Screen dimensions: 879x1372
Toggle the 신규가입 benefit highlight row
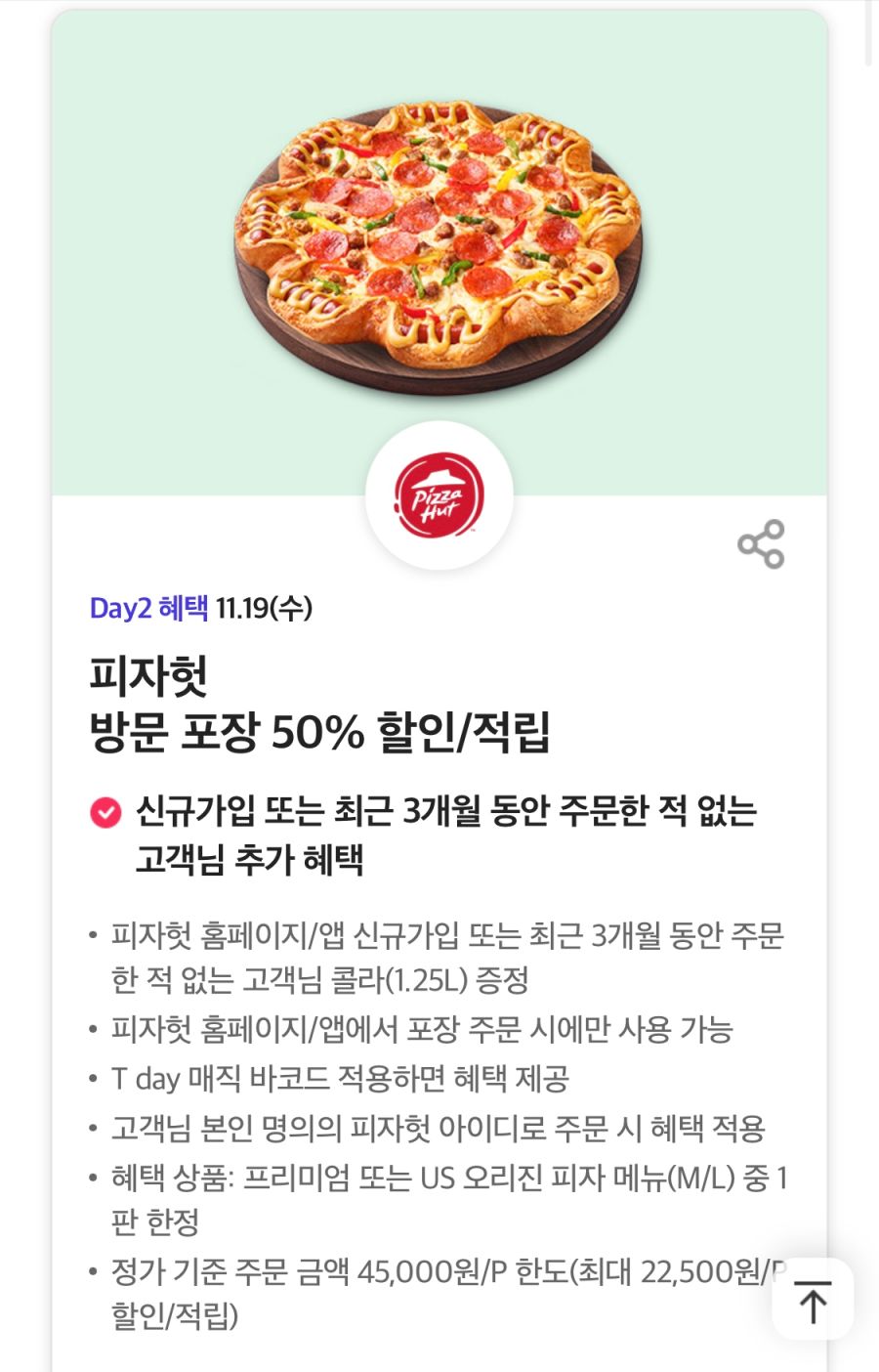[439, 831]
